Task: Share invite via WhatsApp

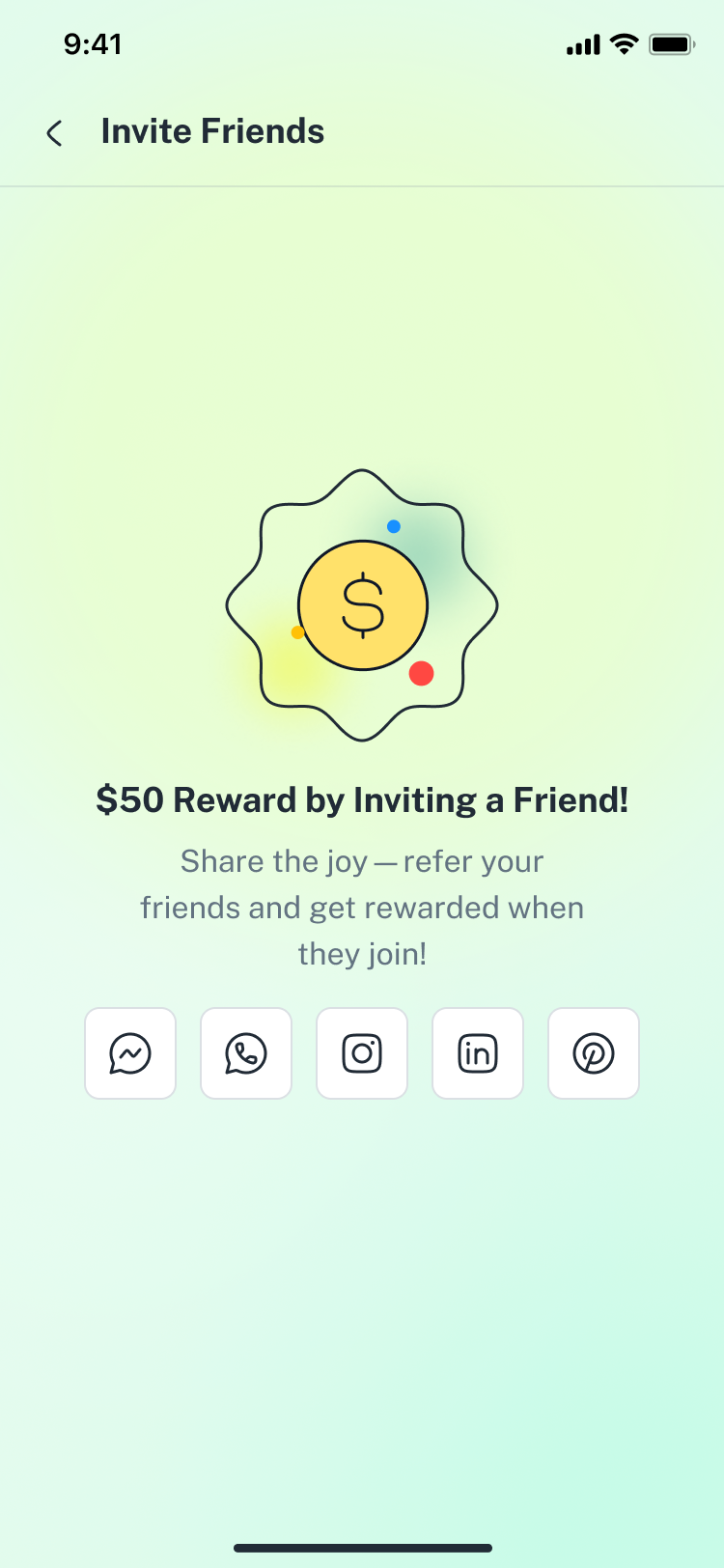Action: click(246, 1053)
